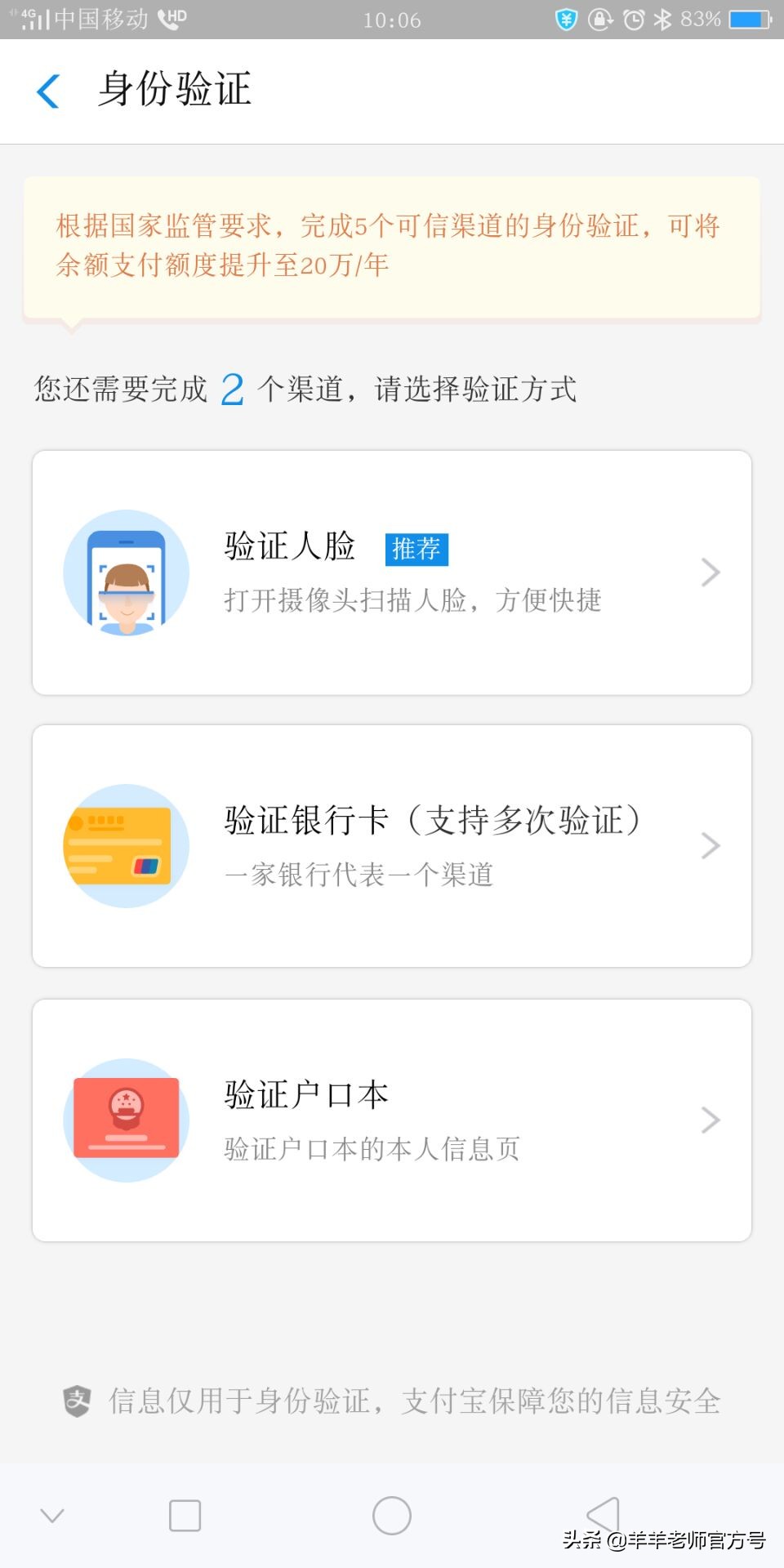The width and height of the screenshot is (784, 1568).
Task: Select the 验证银行卡 verification method
Action: [x=392, y=847]
